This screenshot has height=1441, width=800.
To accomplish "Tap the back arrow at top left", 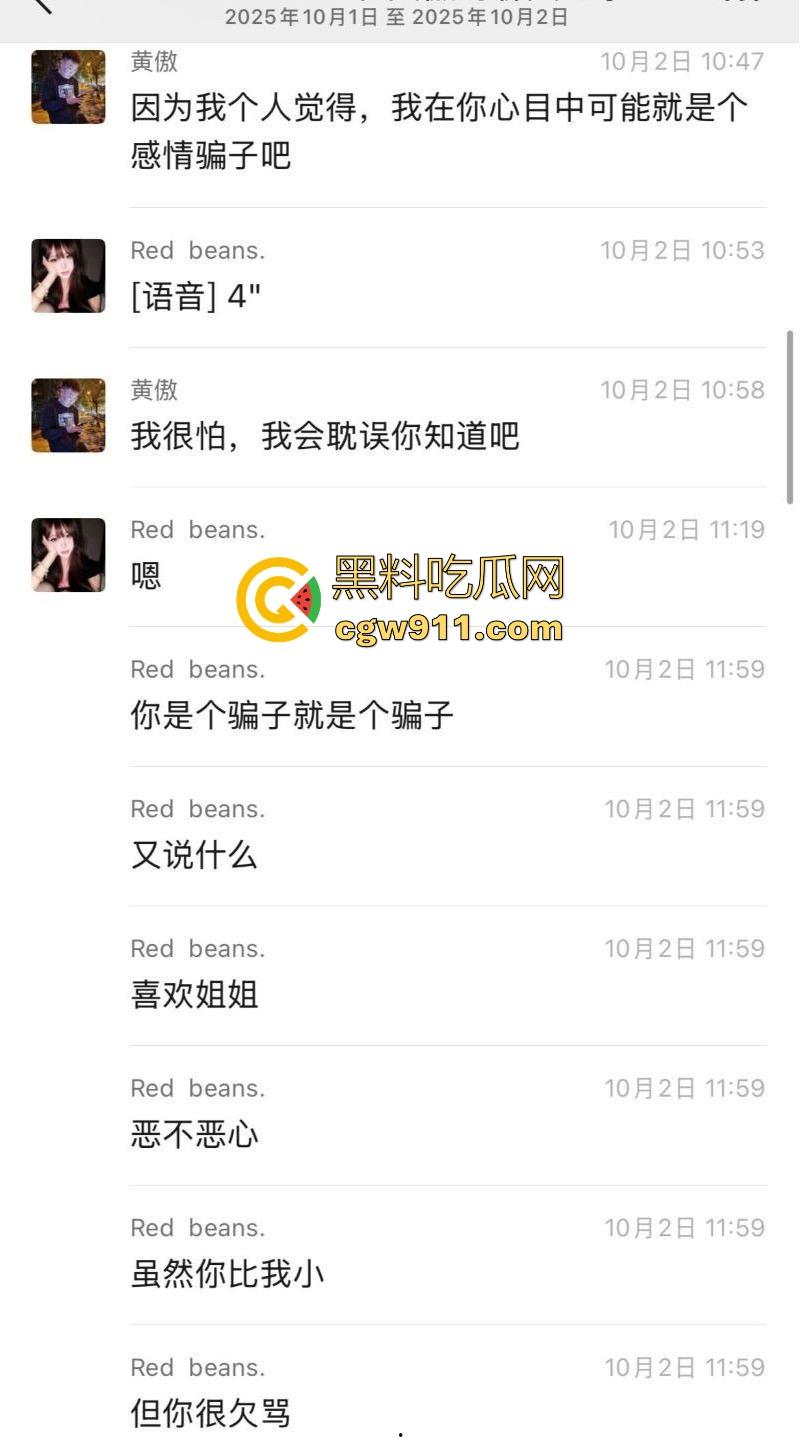I will tap(40, 10).
